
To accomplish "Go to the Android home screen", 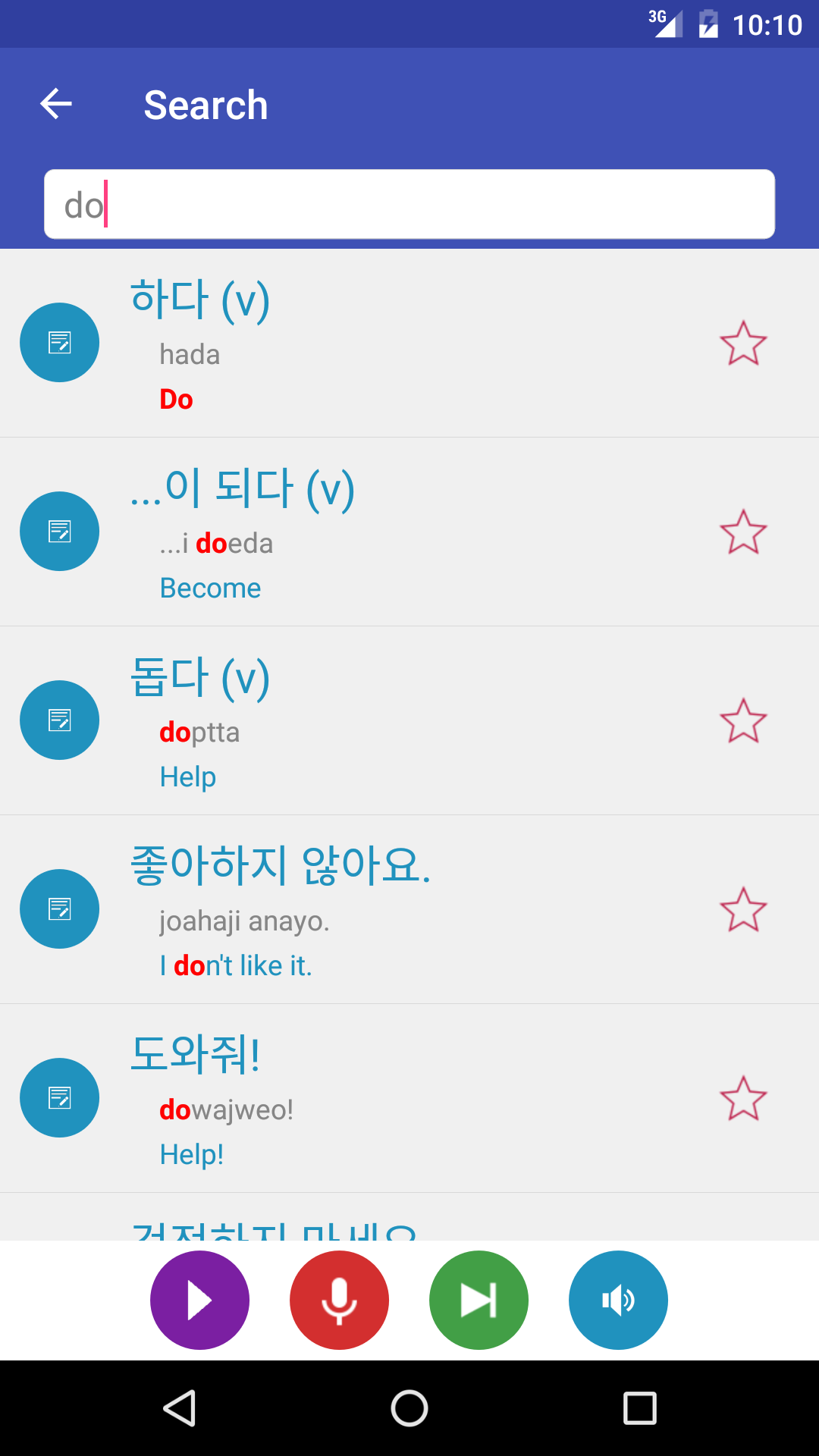I will point(409,1409).
